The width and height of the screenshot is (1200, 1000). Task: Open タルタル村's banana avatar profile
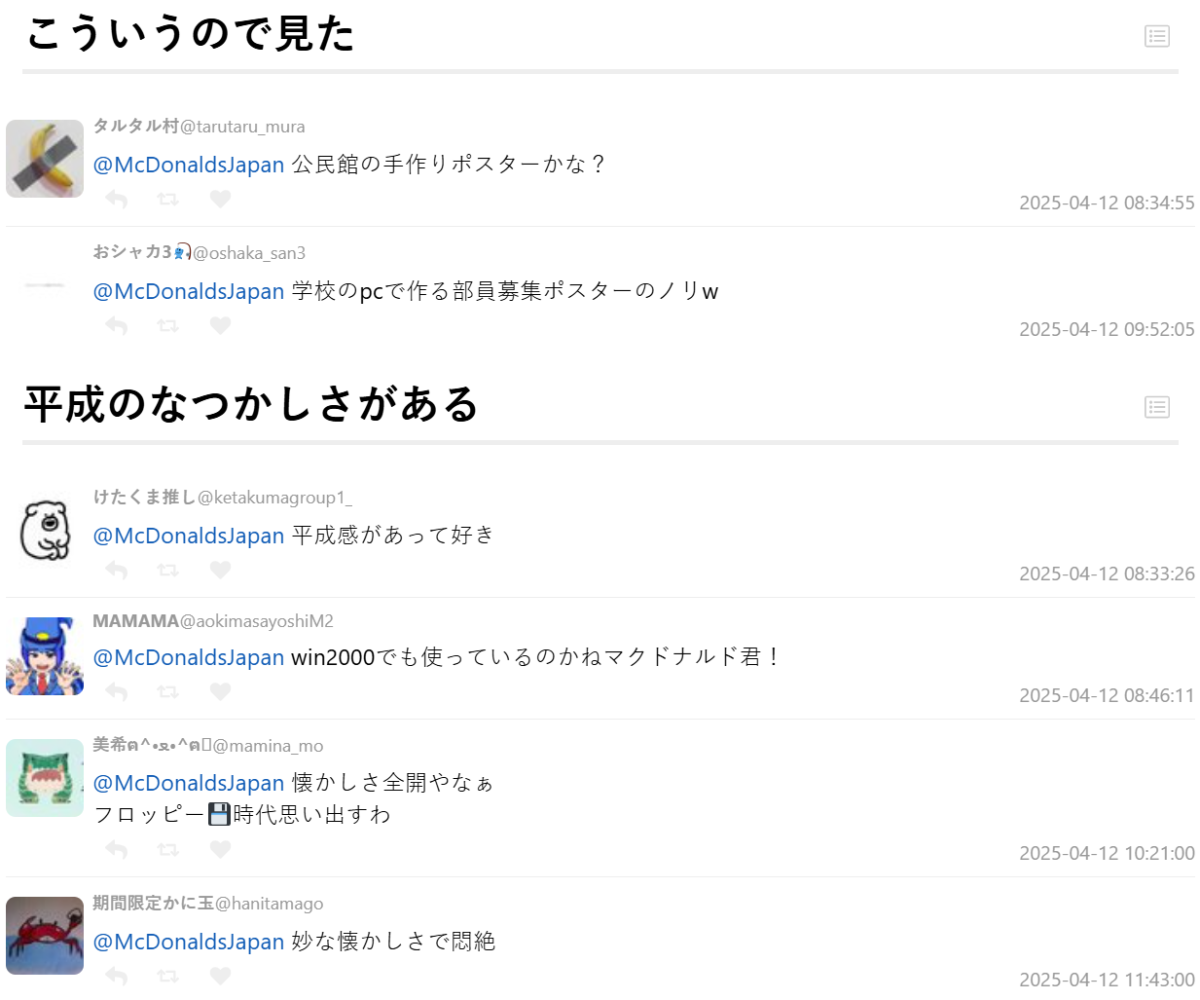click(x=45, y=158)
